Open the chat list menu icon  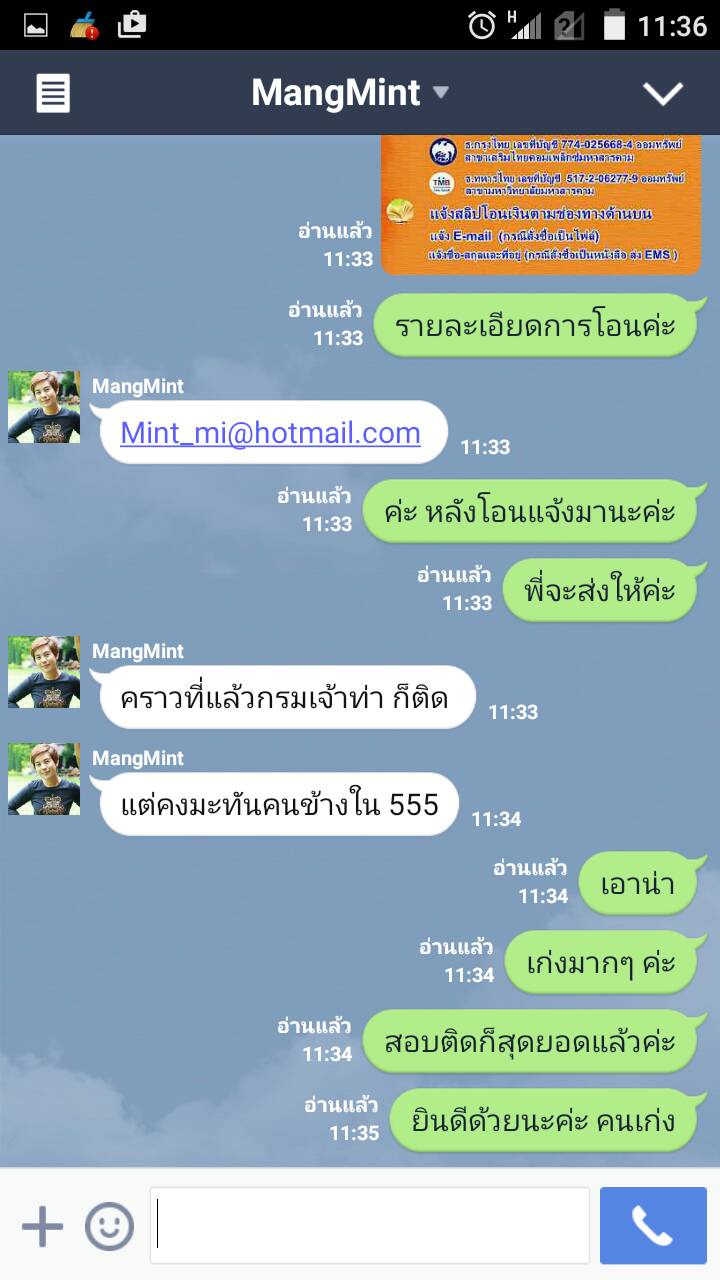[x=53, y=94]
